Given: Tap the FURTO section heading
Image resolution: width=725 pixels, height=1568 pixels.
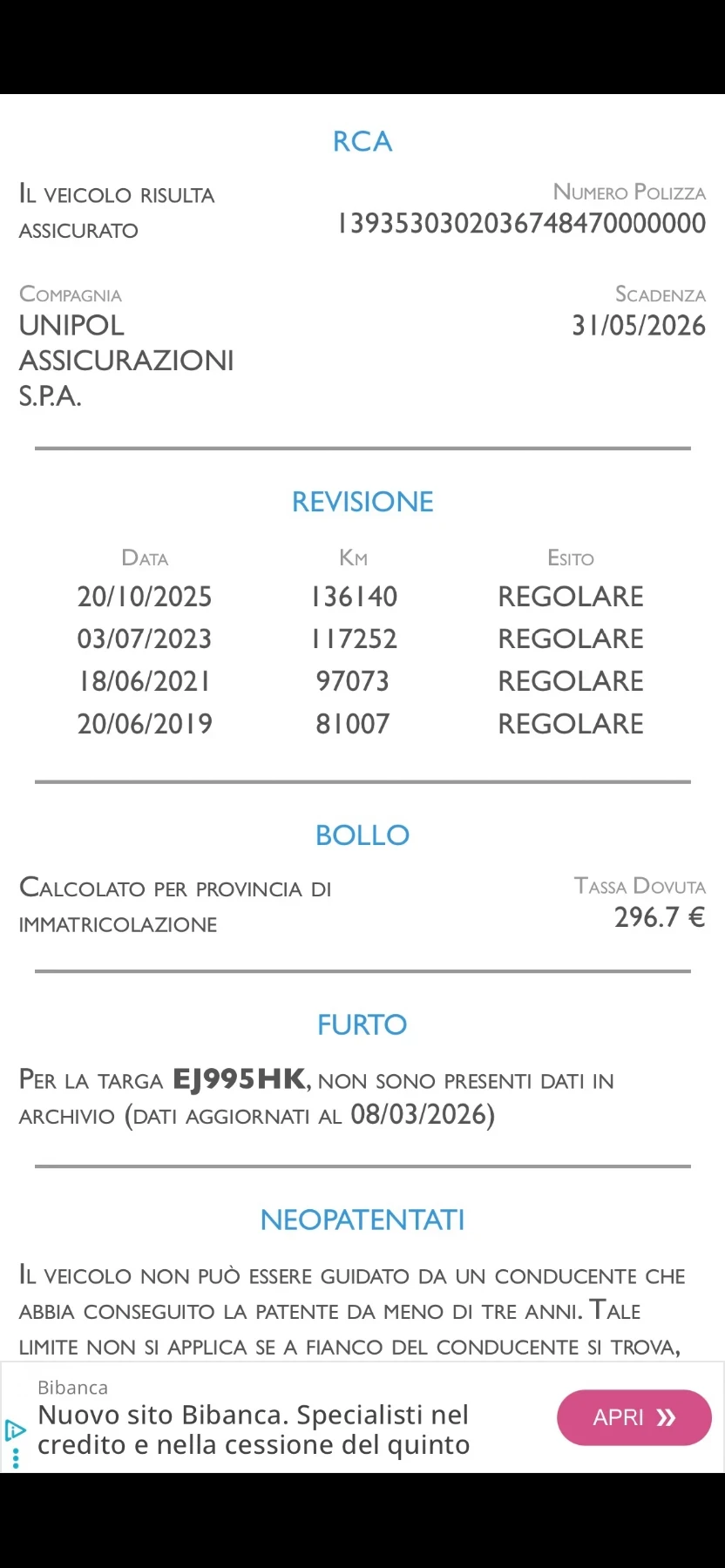Looking at the screenshot, I should (362, 1025).
